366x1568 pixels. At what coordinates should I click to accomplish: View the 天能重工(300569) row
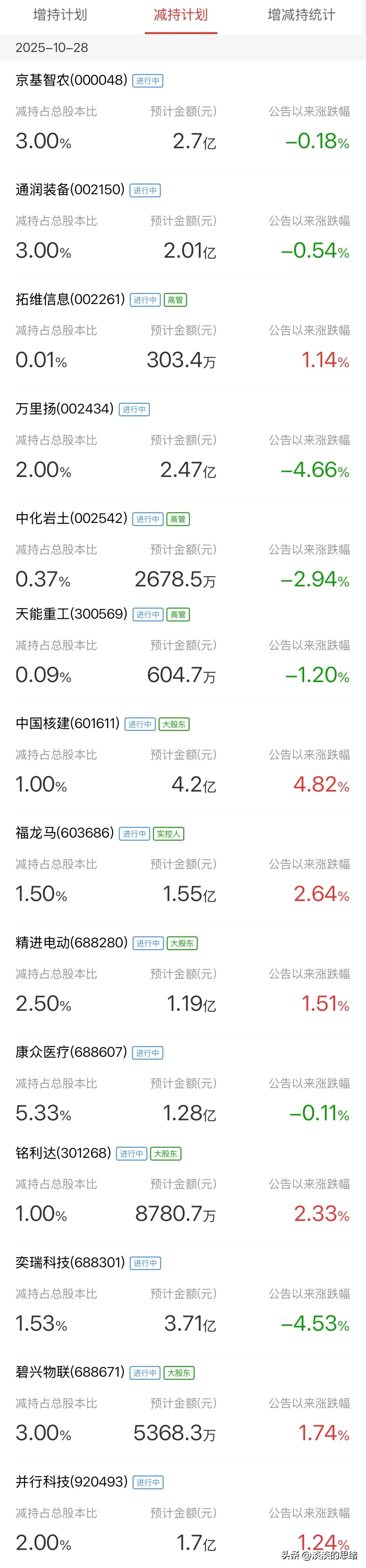(71, 614)
